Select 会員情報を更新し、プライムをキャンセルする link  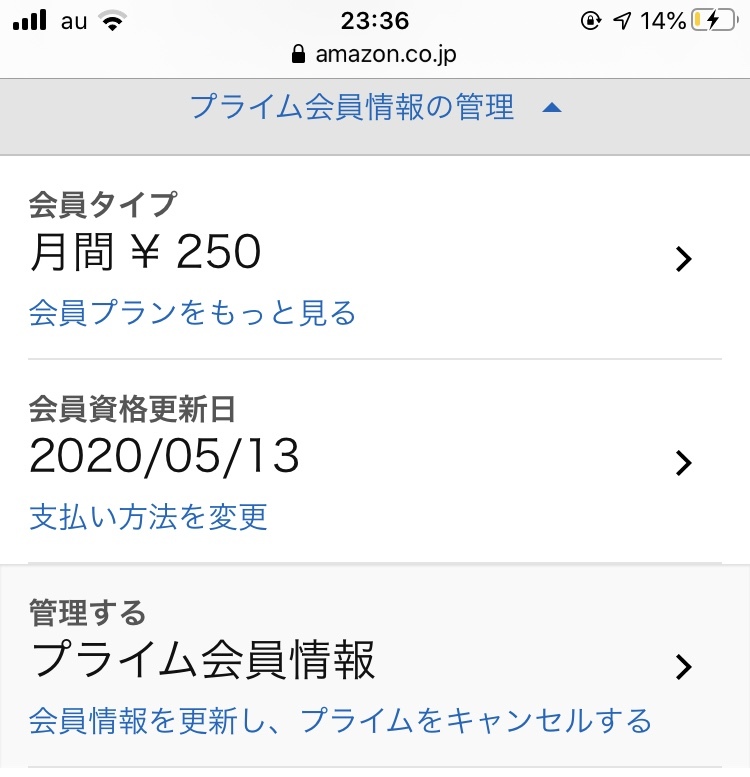point(340,720)
